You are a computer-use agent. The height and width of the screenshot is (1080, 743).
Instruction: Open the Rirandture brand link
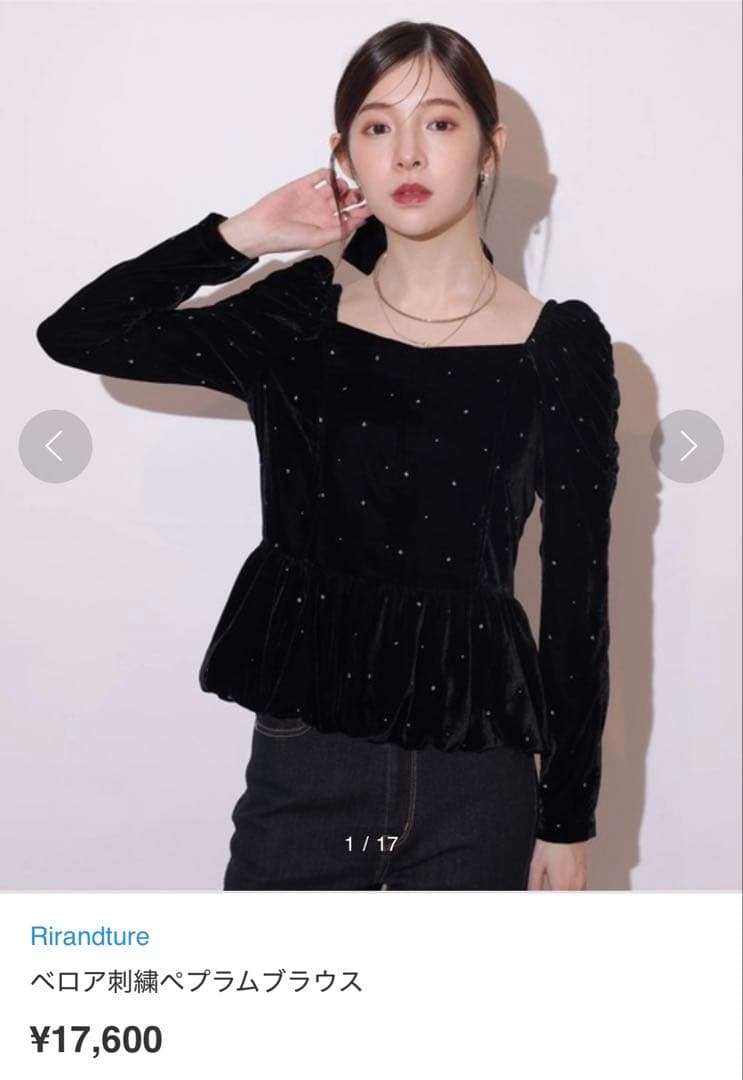coord(90,936)
